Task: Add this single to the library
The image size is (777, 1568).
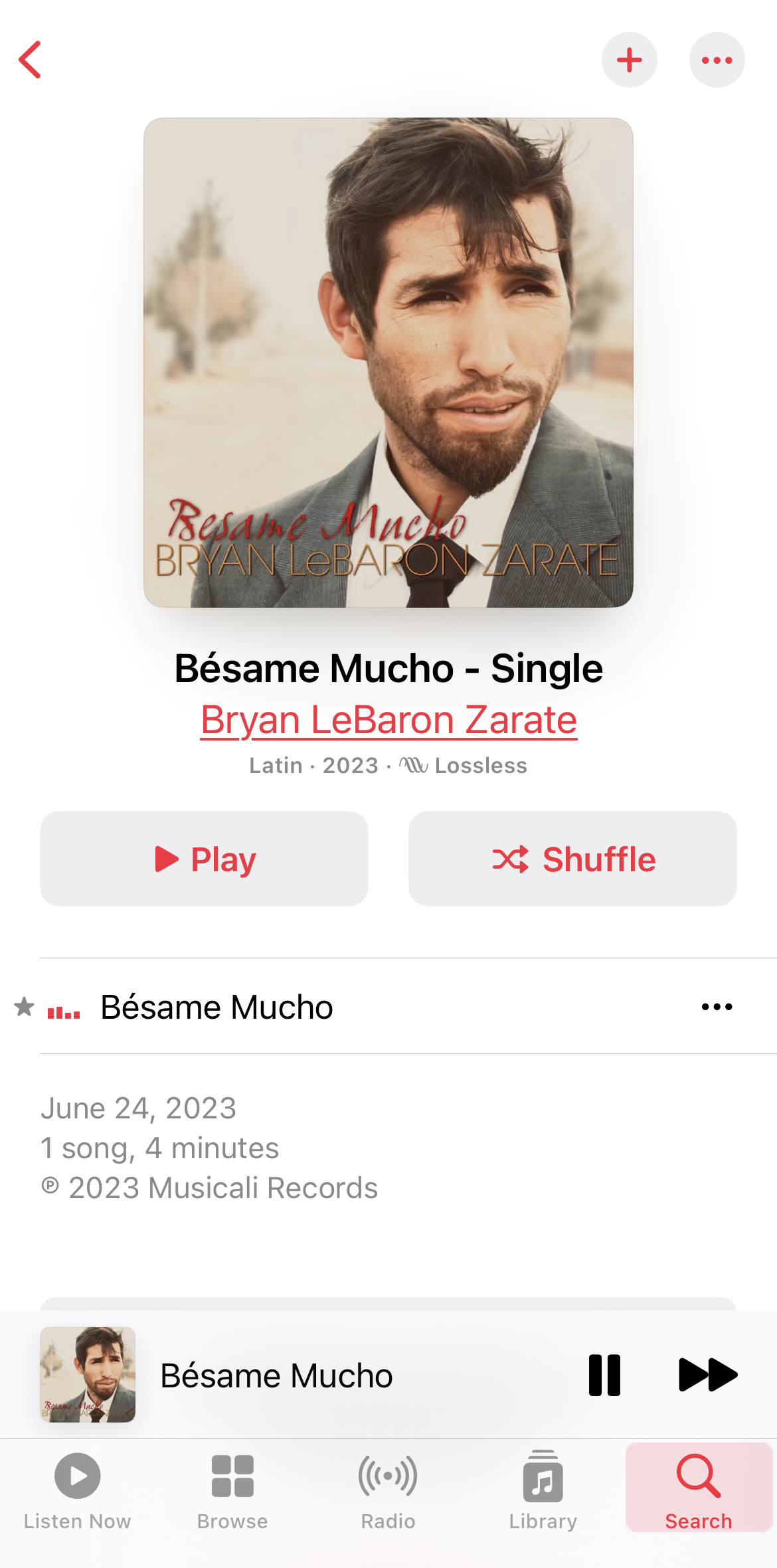Action: (629, 60)
